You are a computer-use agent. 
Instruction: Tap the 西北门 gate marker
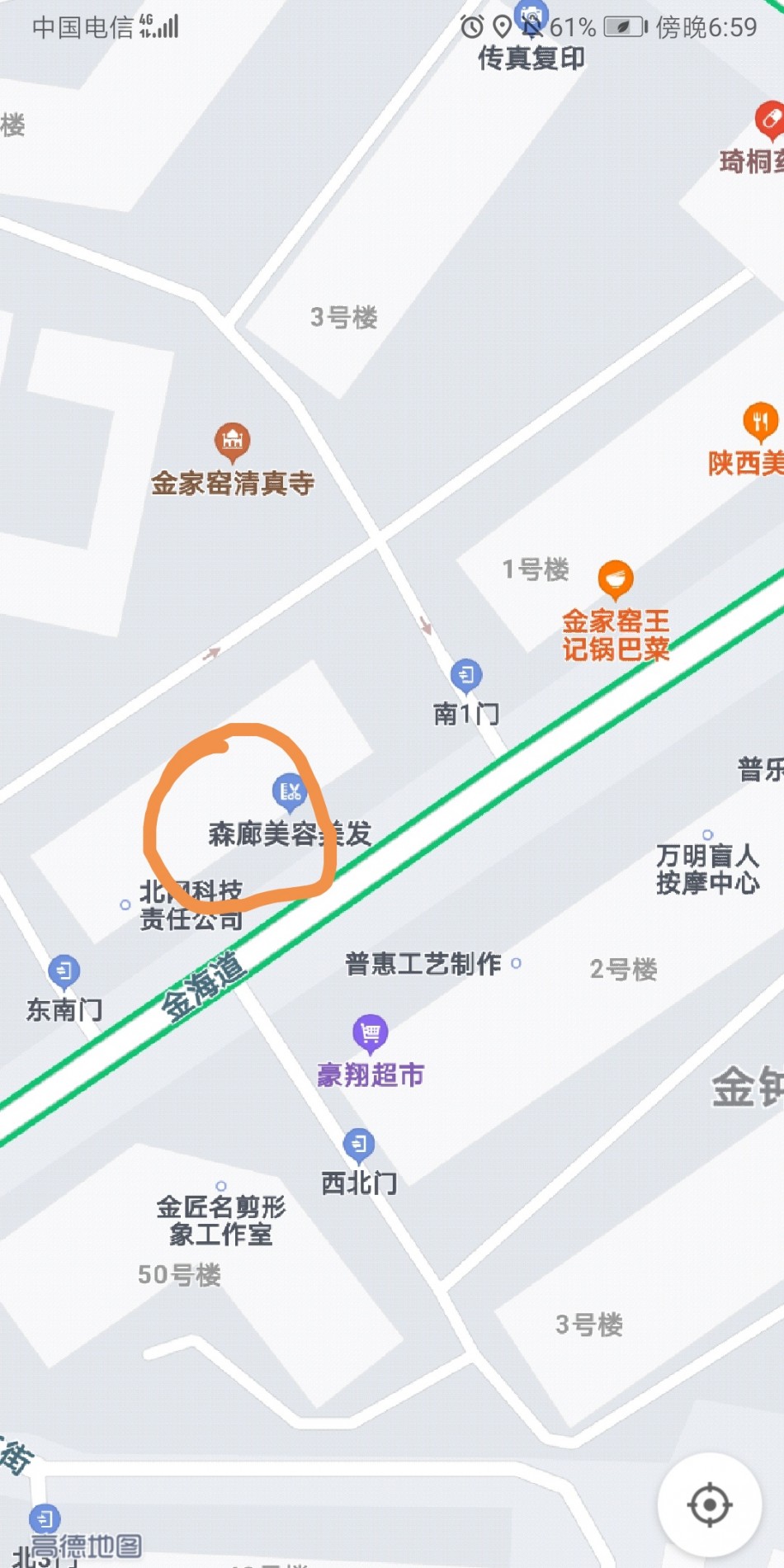click(359, 1145)
